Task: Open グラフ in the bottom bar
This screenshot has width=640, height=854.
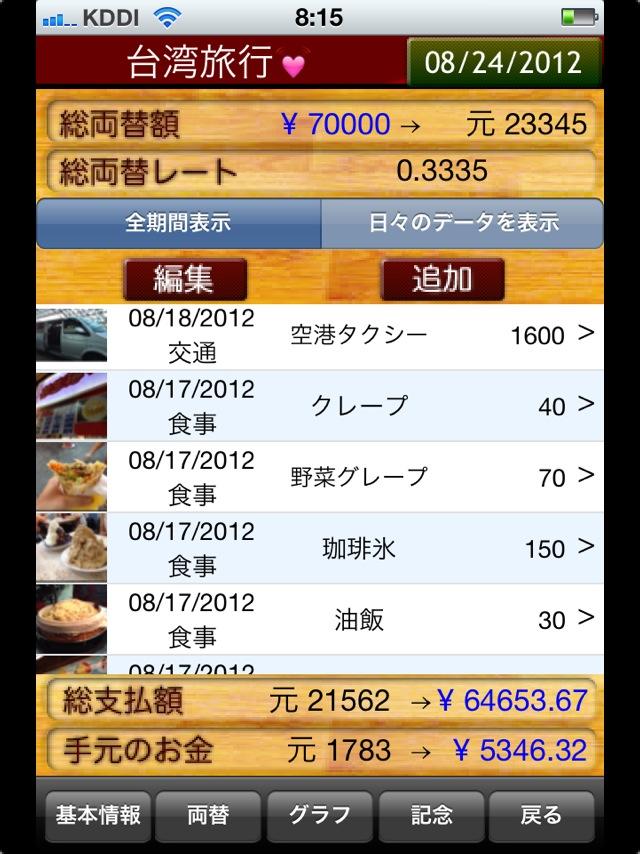Action: tap(320, 816)
